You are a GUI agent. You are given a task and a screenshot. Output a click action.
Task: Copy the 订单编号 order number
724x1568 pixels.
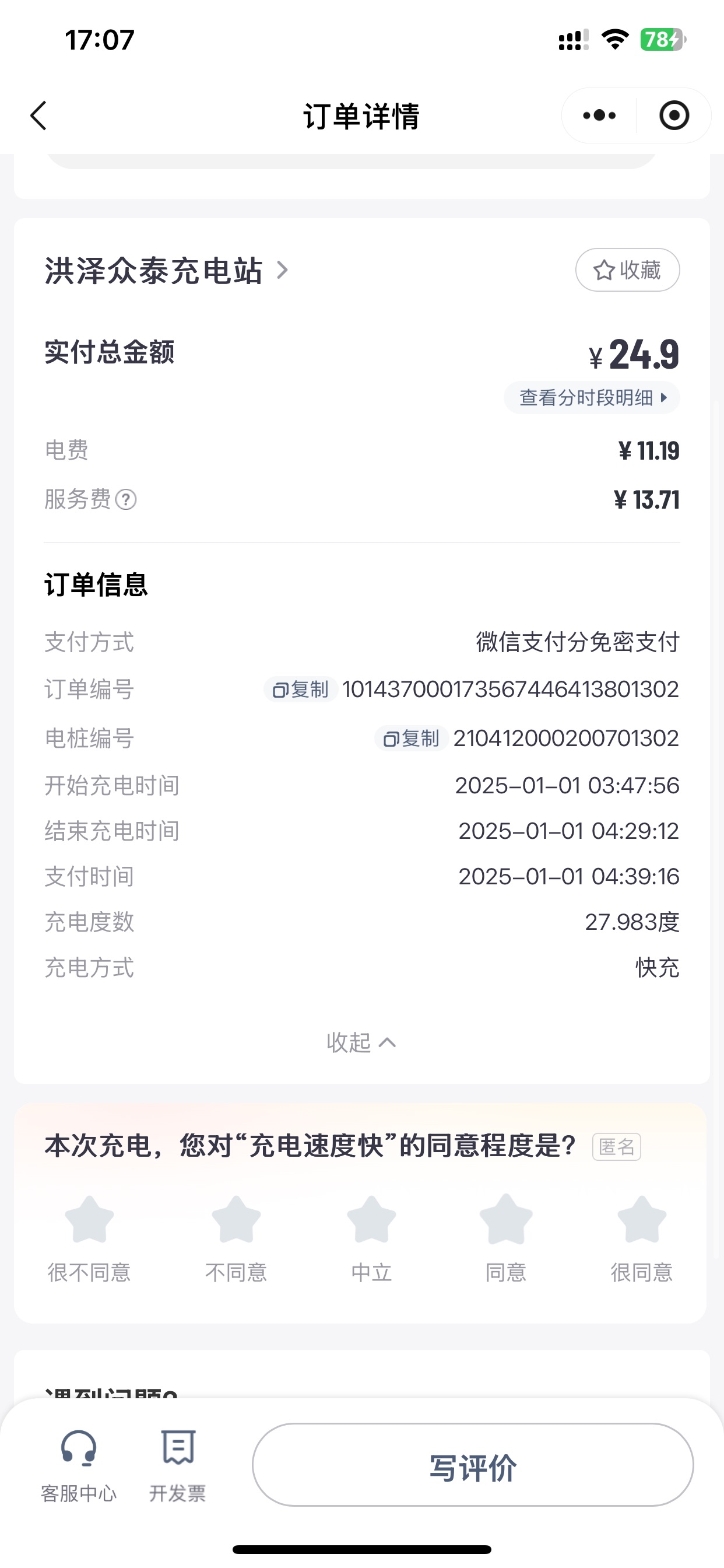(x=301, y=689)
